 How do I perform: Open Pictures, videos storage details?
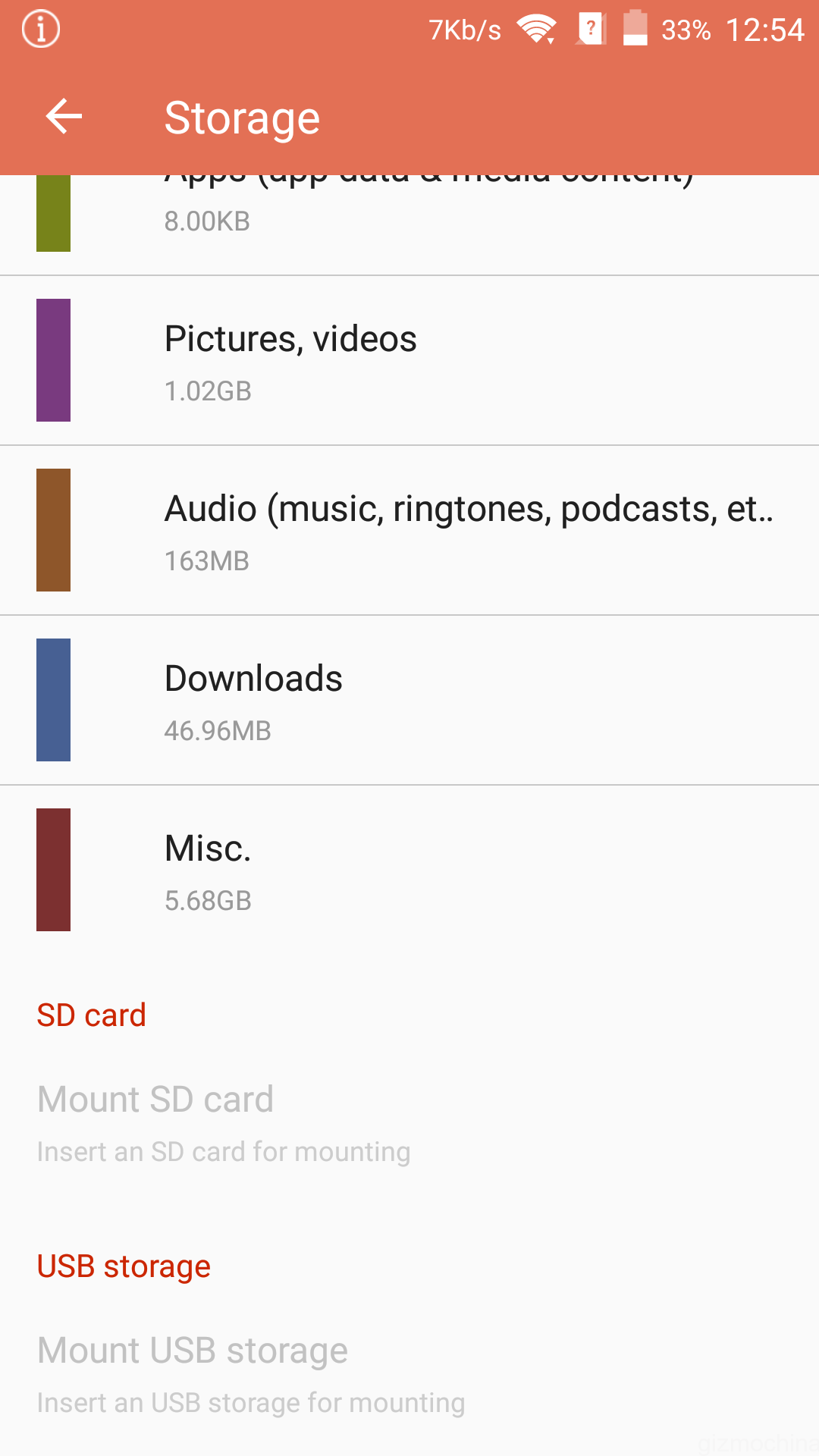[x=409, y=360]
